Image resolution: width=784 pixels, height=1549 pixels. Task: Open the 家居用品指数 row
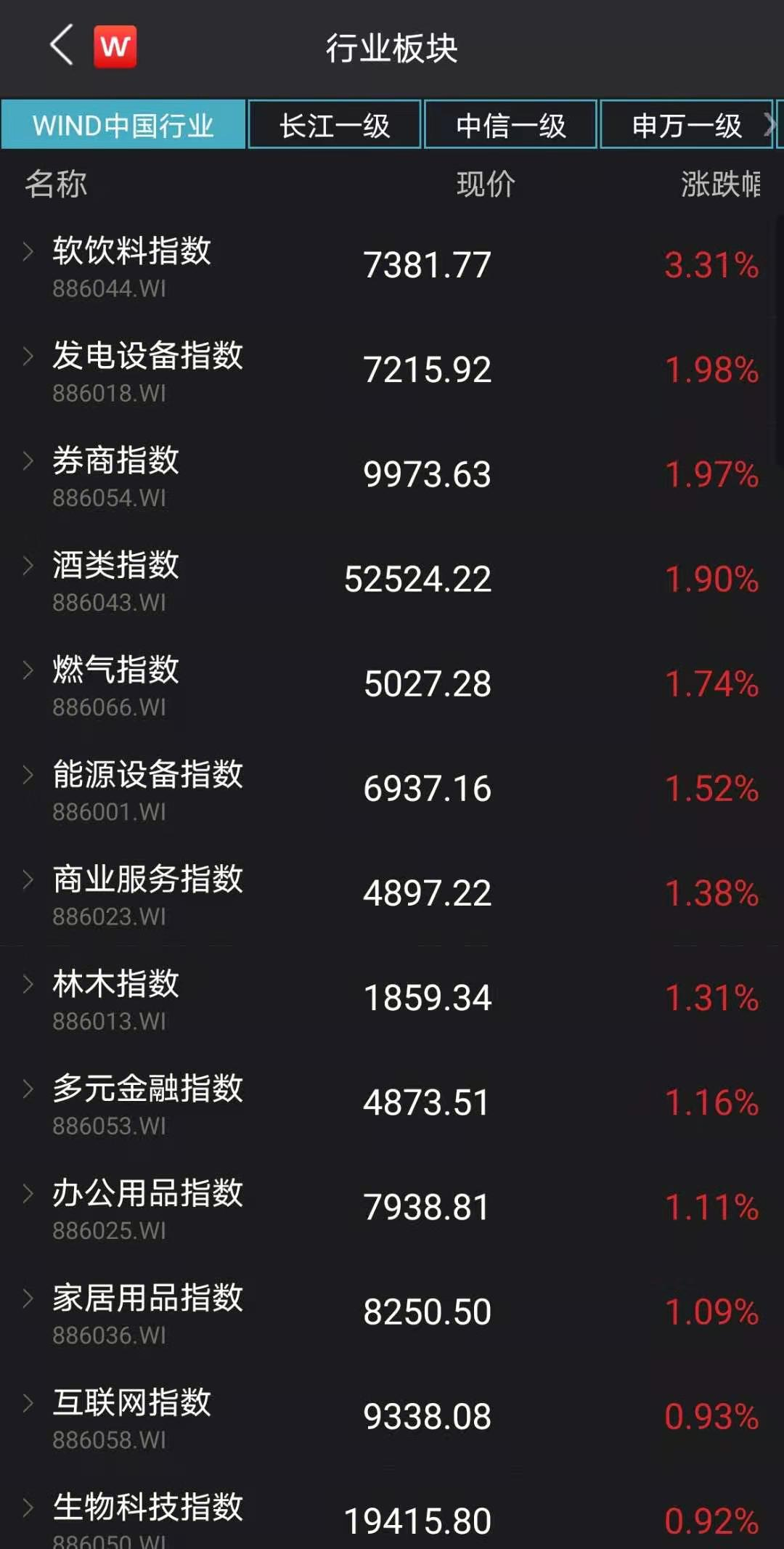coord(392,1312)
